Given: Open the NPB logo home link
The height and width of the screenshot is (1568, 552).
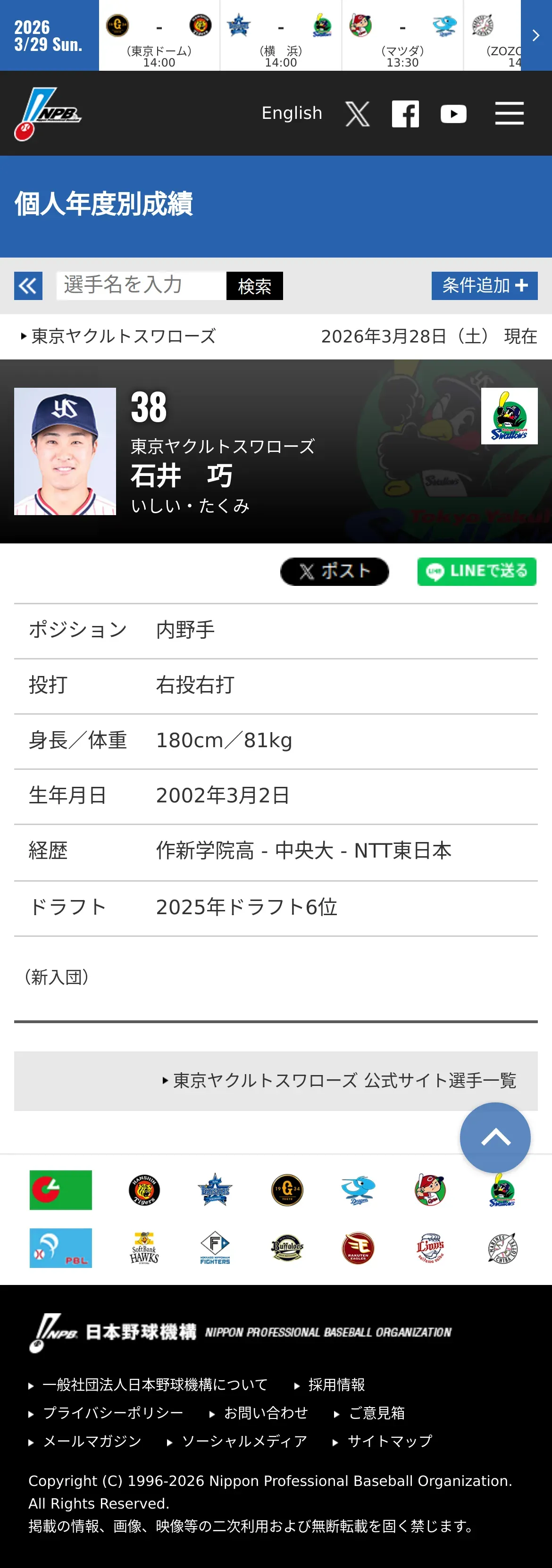Looking at the screenshot, I should pos(48,114).
